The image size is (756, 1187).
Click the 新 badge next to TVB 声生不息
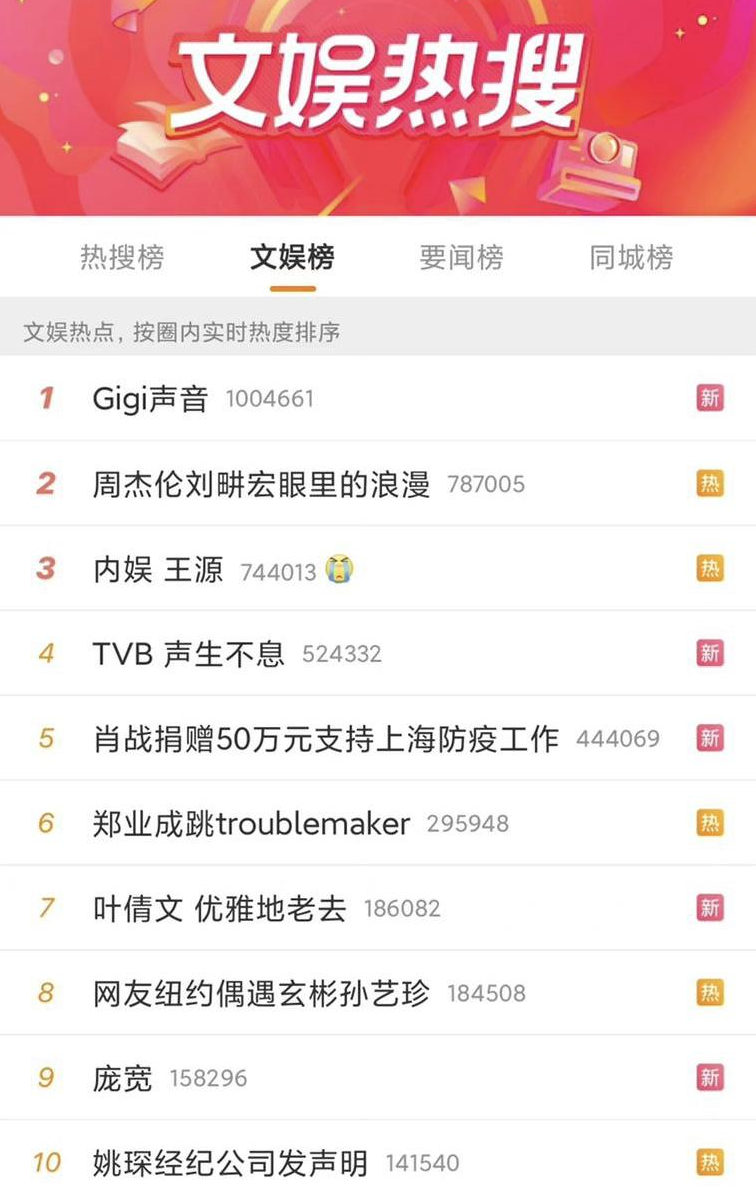(x=710, y=653)
